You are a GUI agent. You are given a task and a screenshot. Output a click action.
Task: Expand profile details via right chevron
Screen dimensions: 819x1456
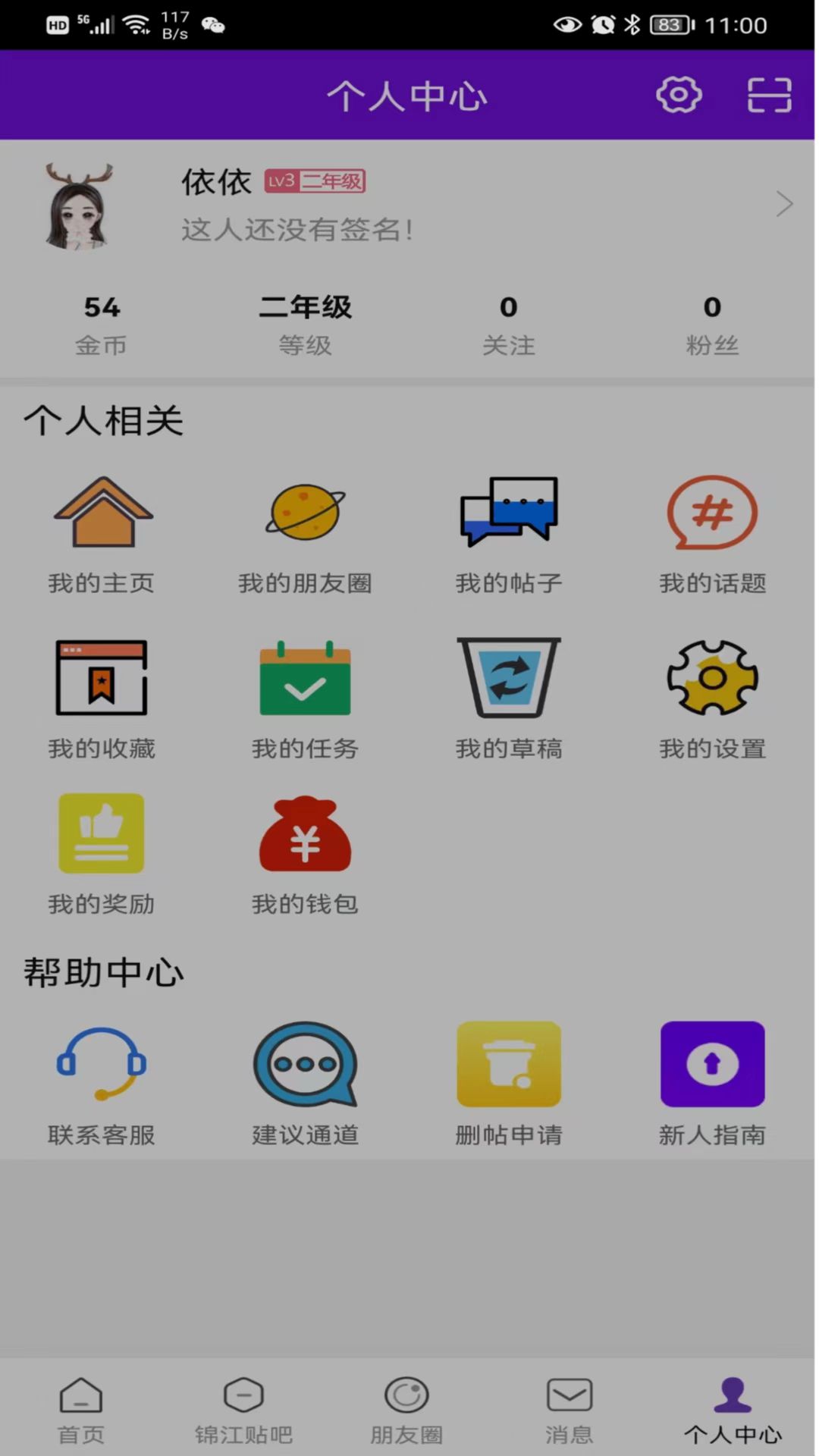[784, 203]
